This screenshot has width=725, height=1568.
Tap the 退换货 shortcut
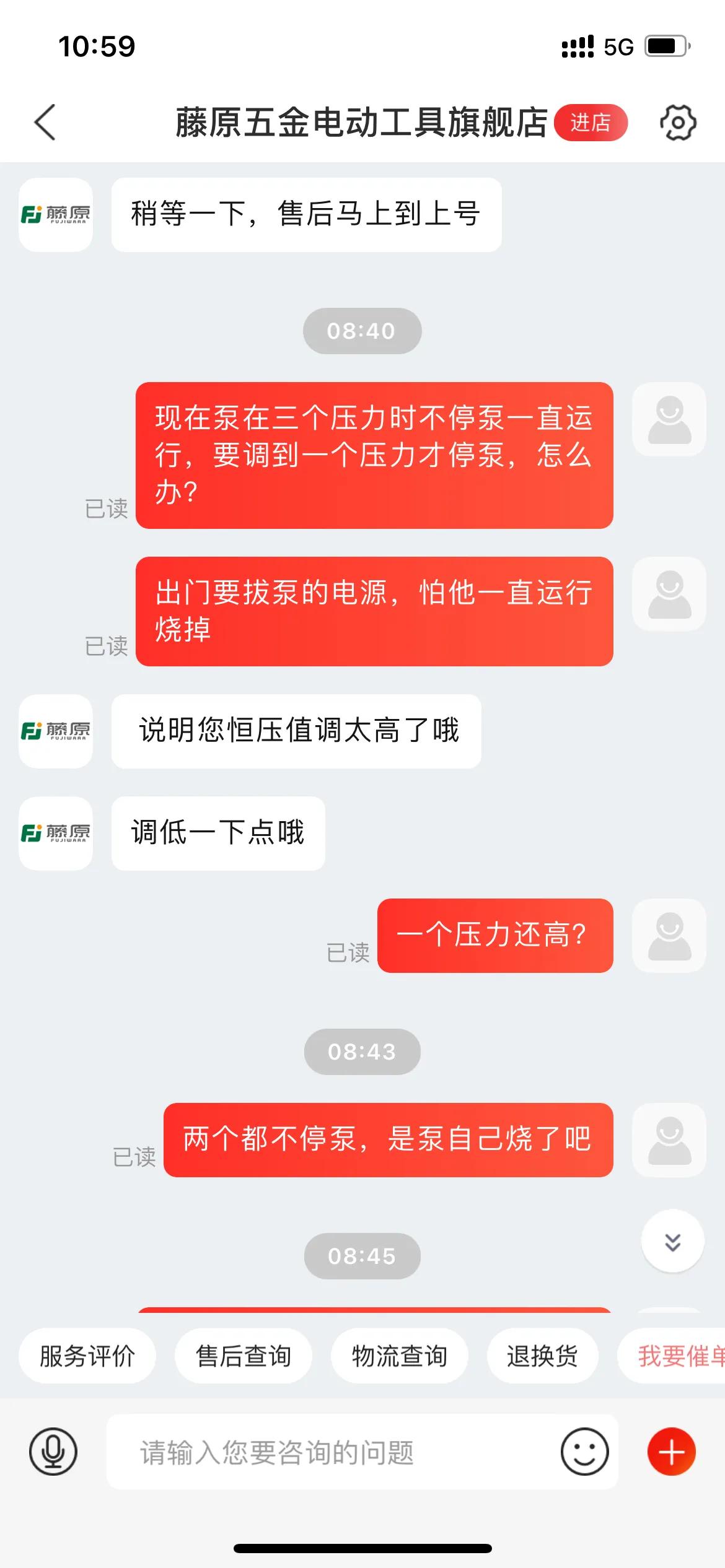[543, 1356]
